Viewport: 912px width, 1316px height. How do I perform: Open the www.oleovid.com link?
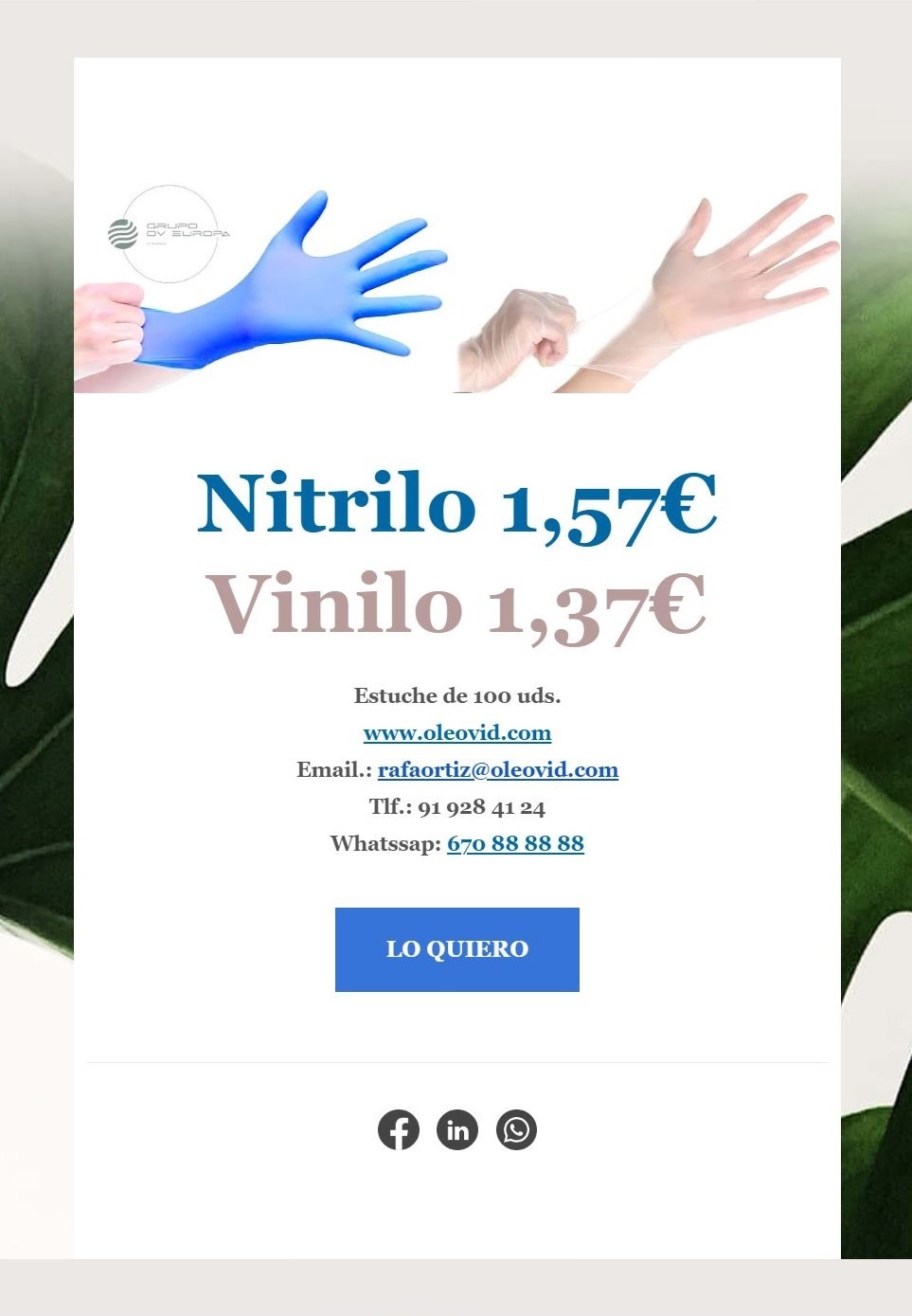[x=456, y=732]
